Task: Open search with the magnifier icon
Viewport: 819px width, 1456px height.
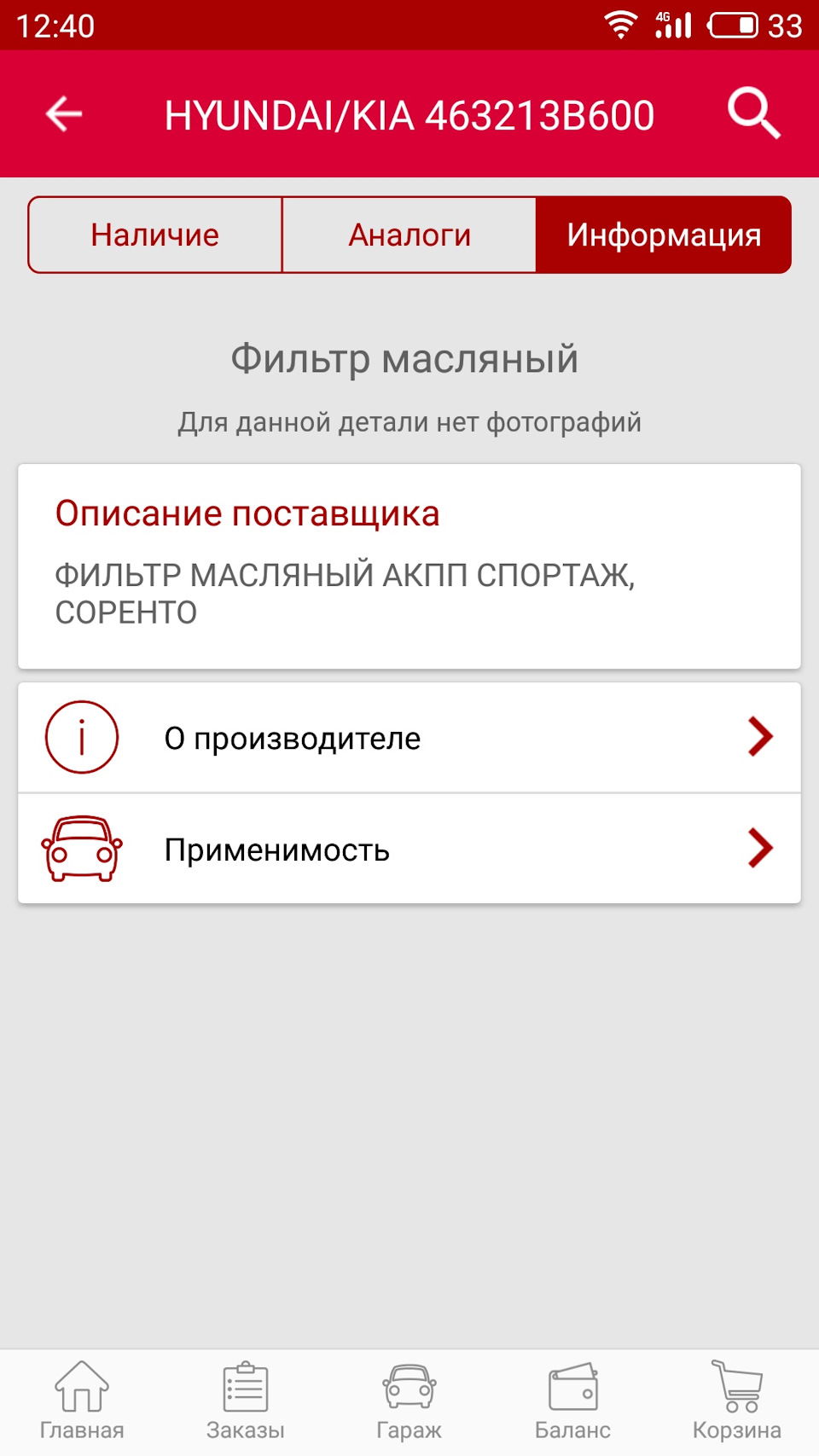Action: point(755,113)
